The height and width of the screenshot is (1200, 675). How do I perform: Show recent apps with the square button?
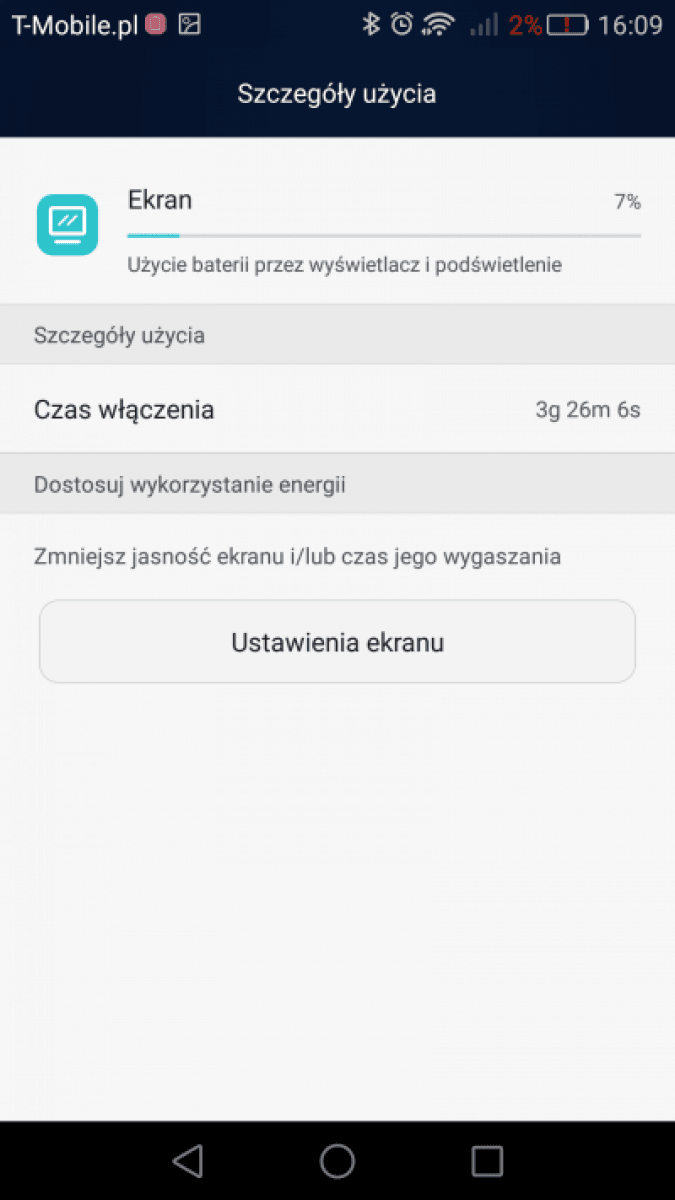click(487, 1160)
